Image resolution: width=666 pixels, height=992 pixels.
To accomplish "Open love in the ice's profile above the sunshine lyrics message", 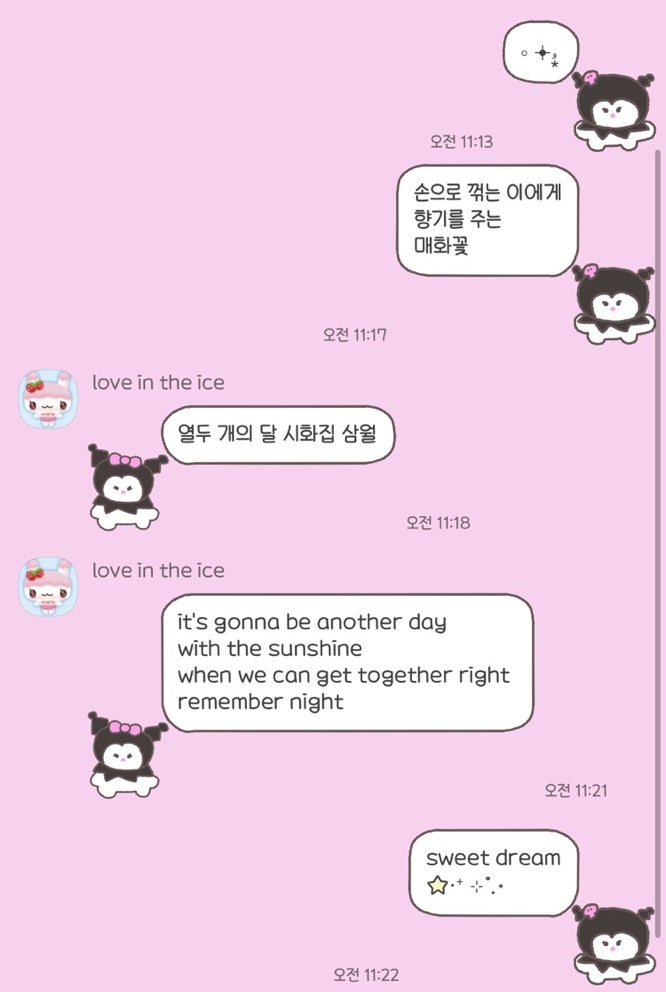I will pos(49,586).
